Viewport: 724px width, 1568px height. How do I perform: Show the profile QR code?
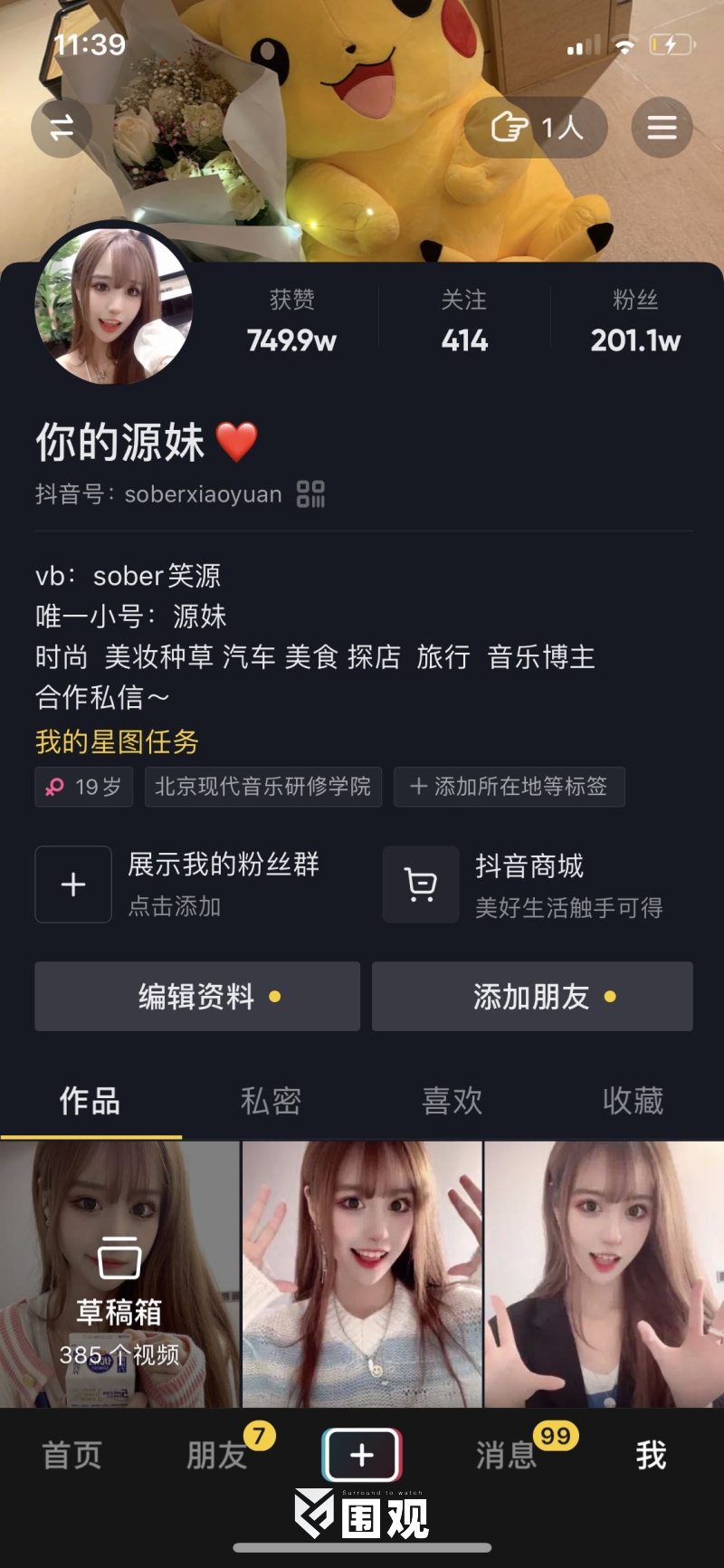310,494
